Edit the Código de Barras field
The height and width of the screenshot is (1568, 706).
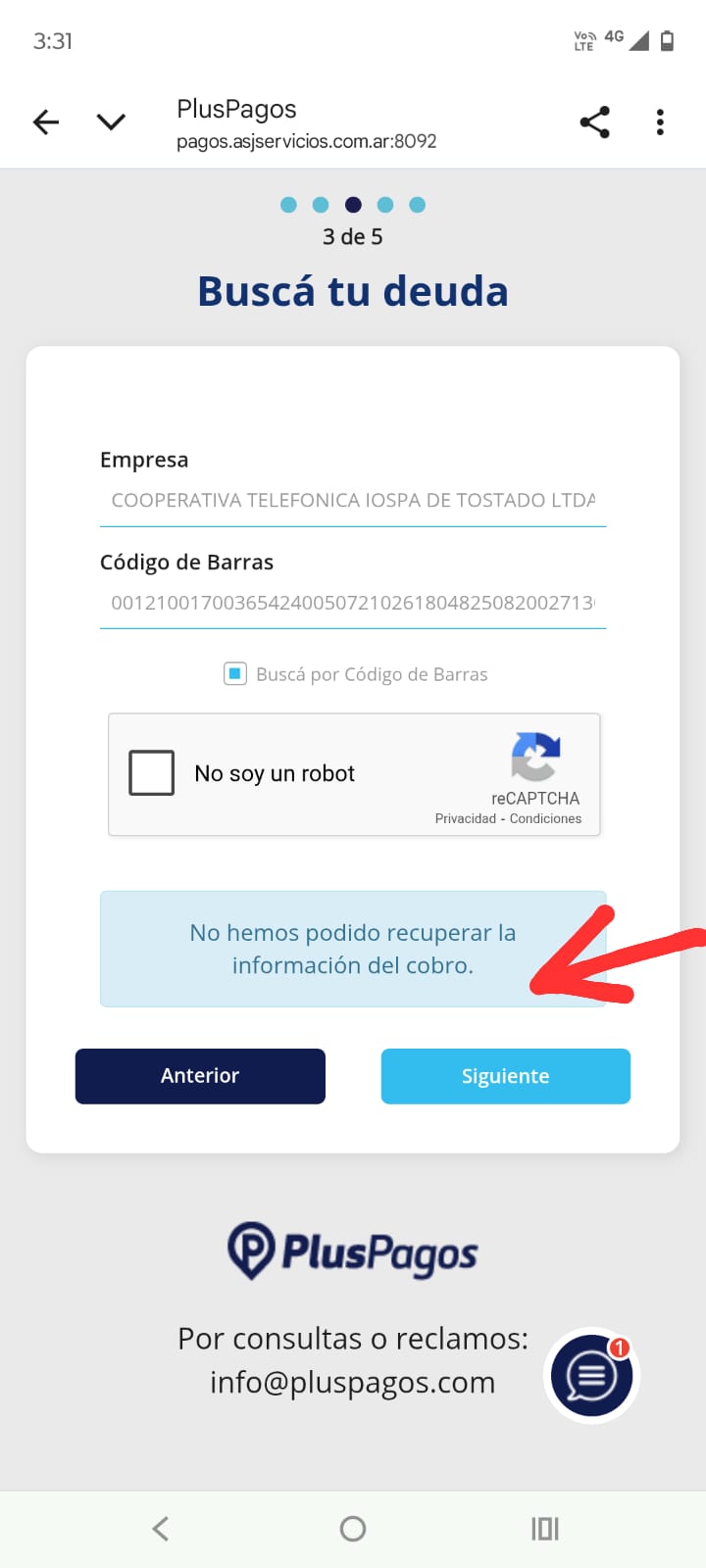353,603
